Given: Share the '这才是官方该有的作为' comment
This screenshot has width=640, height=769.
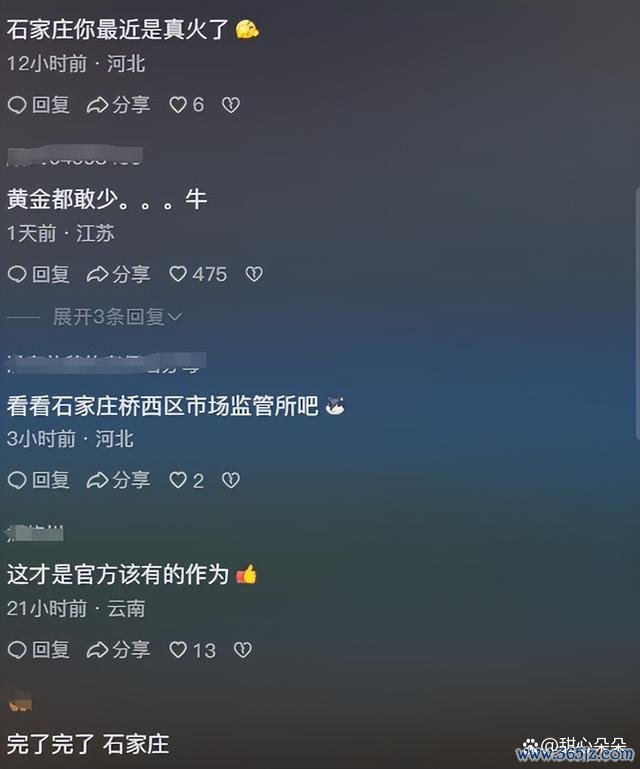Looking at the screenshot, I should (118, 650).
